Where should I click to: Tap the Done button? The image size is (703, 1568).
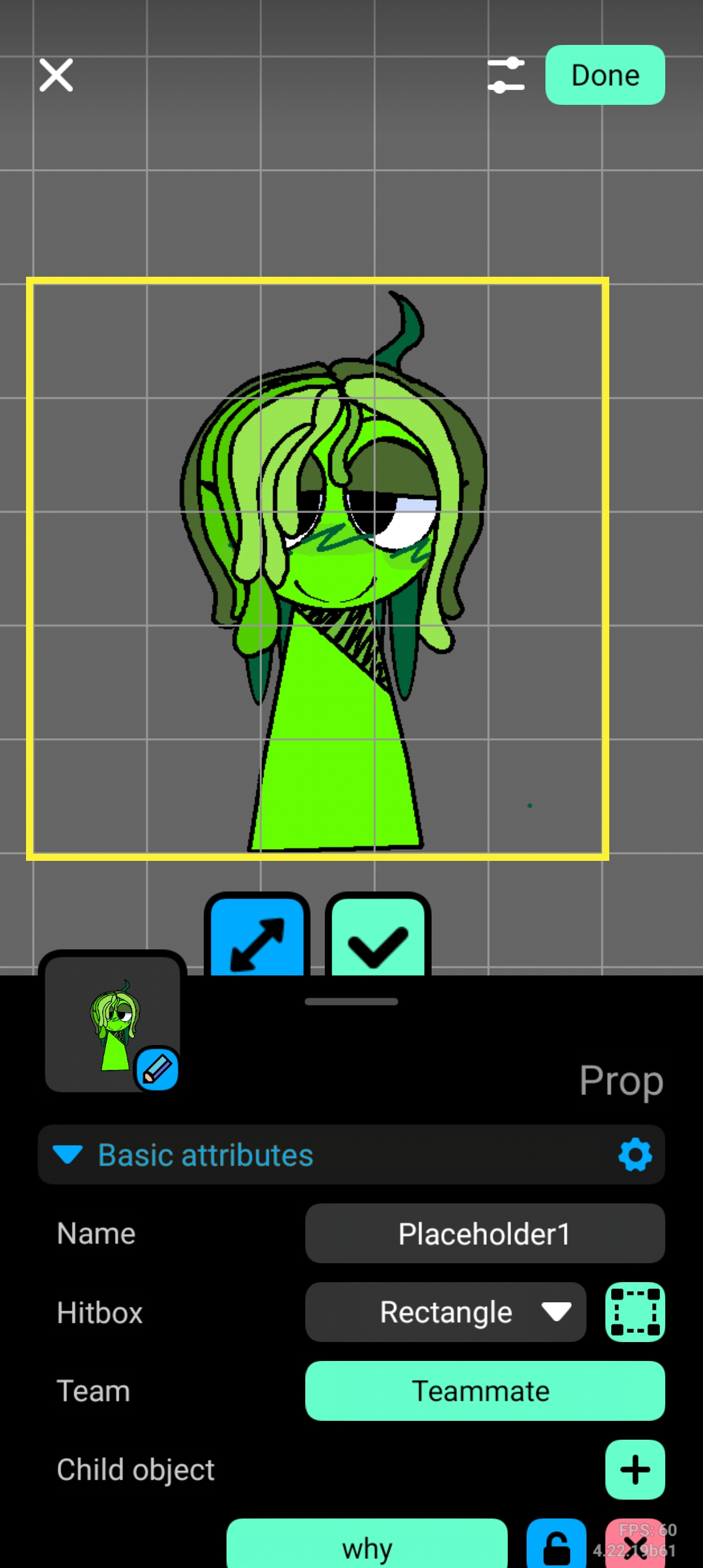coord(605,75)
